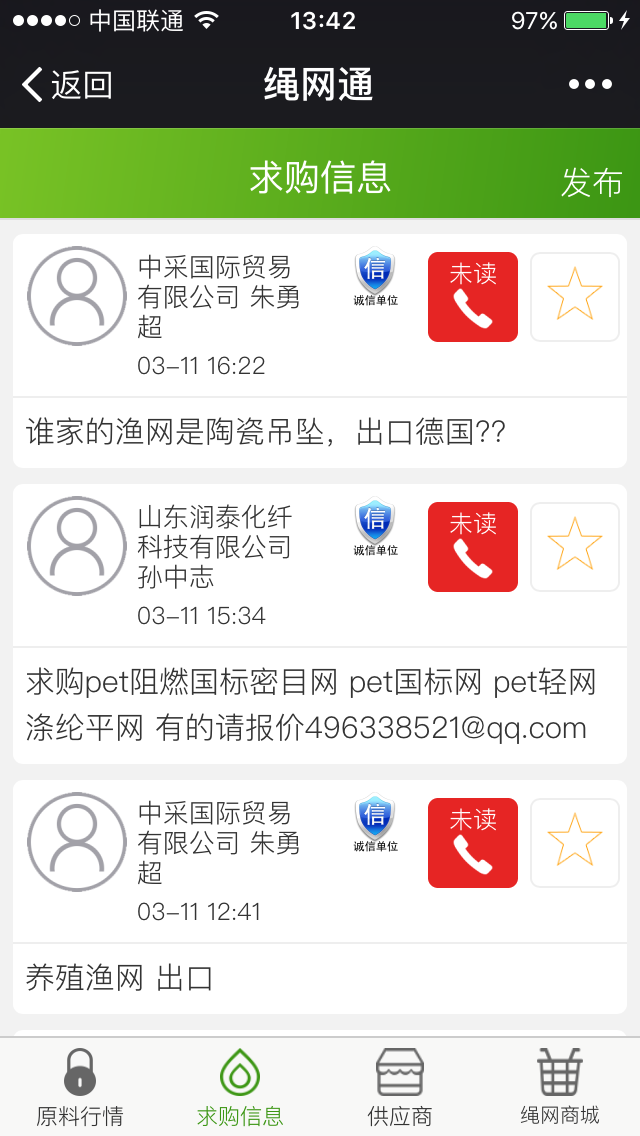Open the three-dot overflow menu
Image resolution: width=640 pixels, height=1136 pixels.
coord(590,85)
